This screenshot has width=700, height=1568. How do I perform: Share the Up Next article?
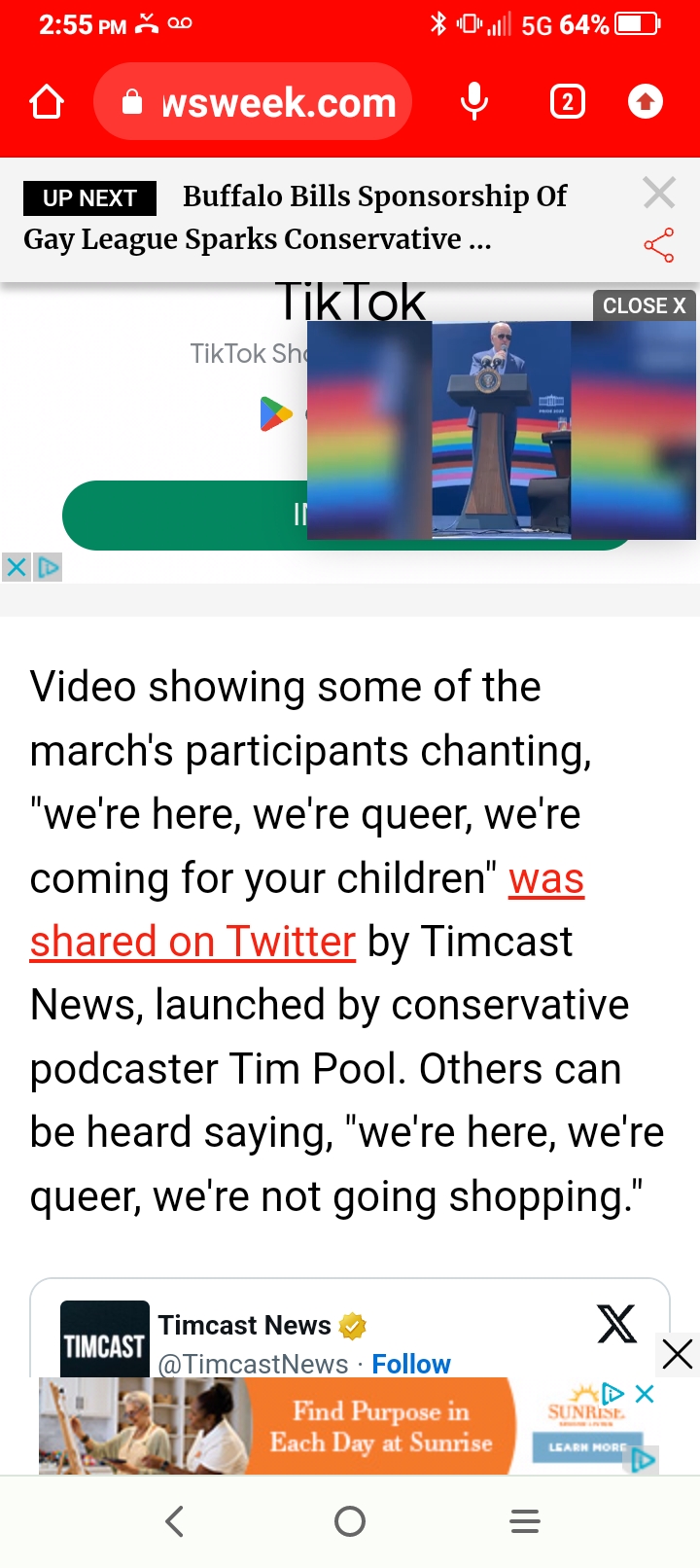[659, 245]
